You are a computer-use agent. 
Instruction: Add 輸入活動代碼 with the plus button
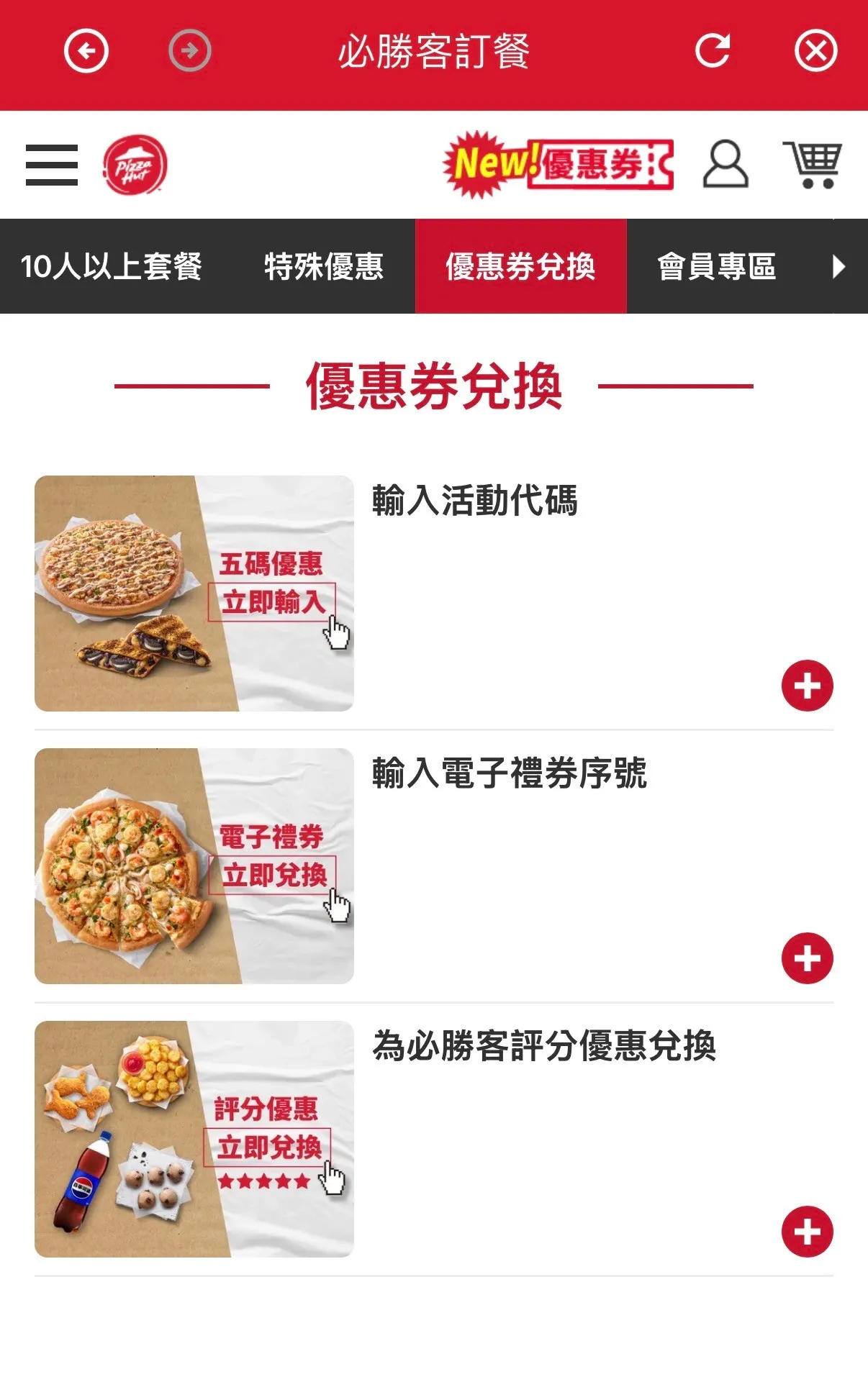tap(807, 686)
